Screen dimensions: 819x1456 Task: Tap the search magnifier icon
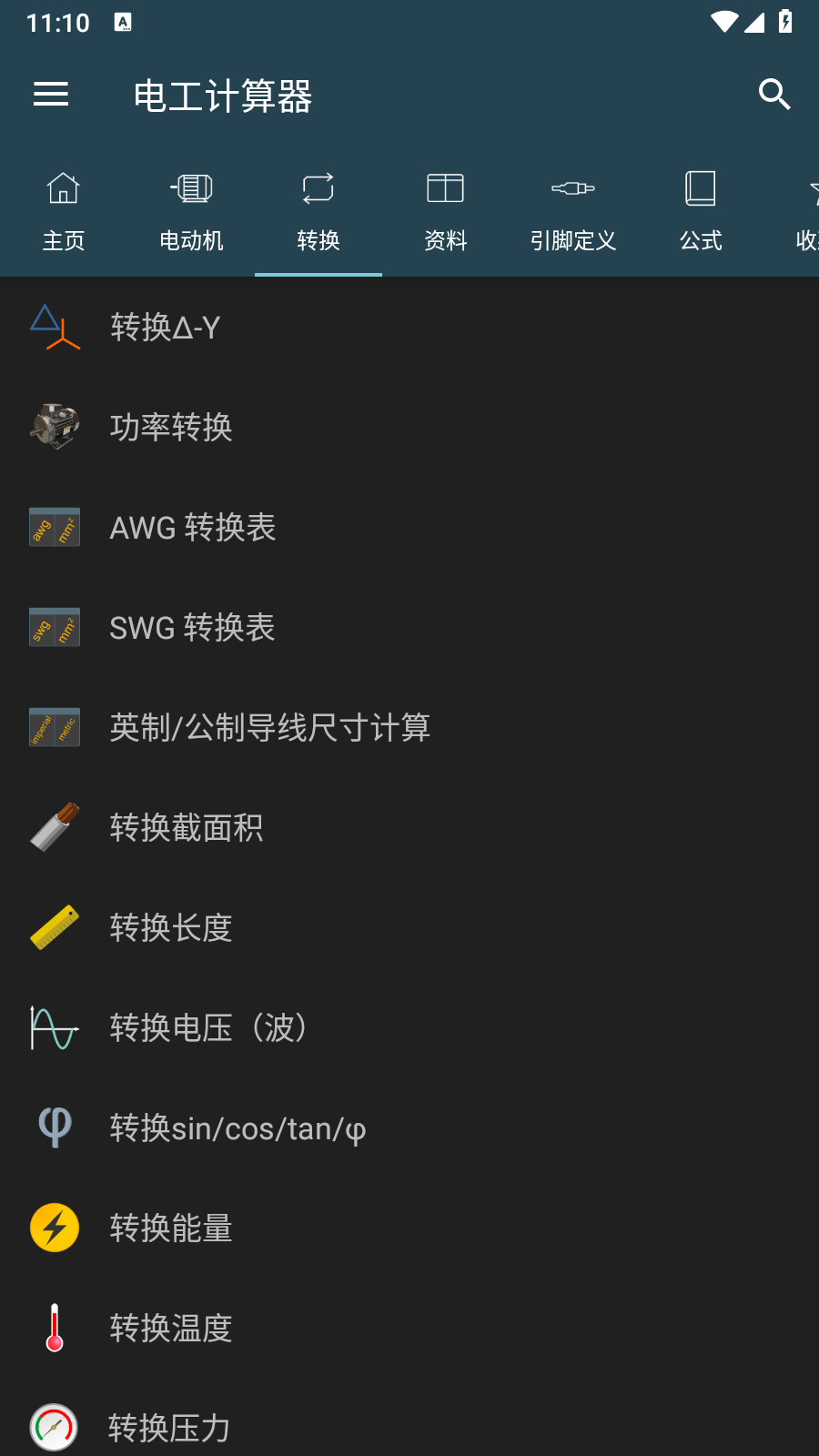pos(773,95)
